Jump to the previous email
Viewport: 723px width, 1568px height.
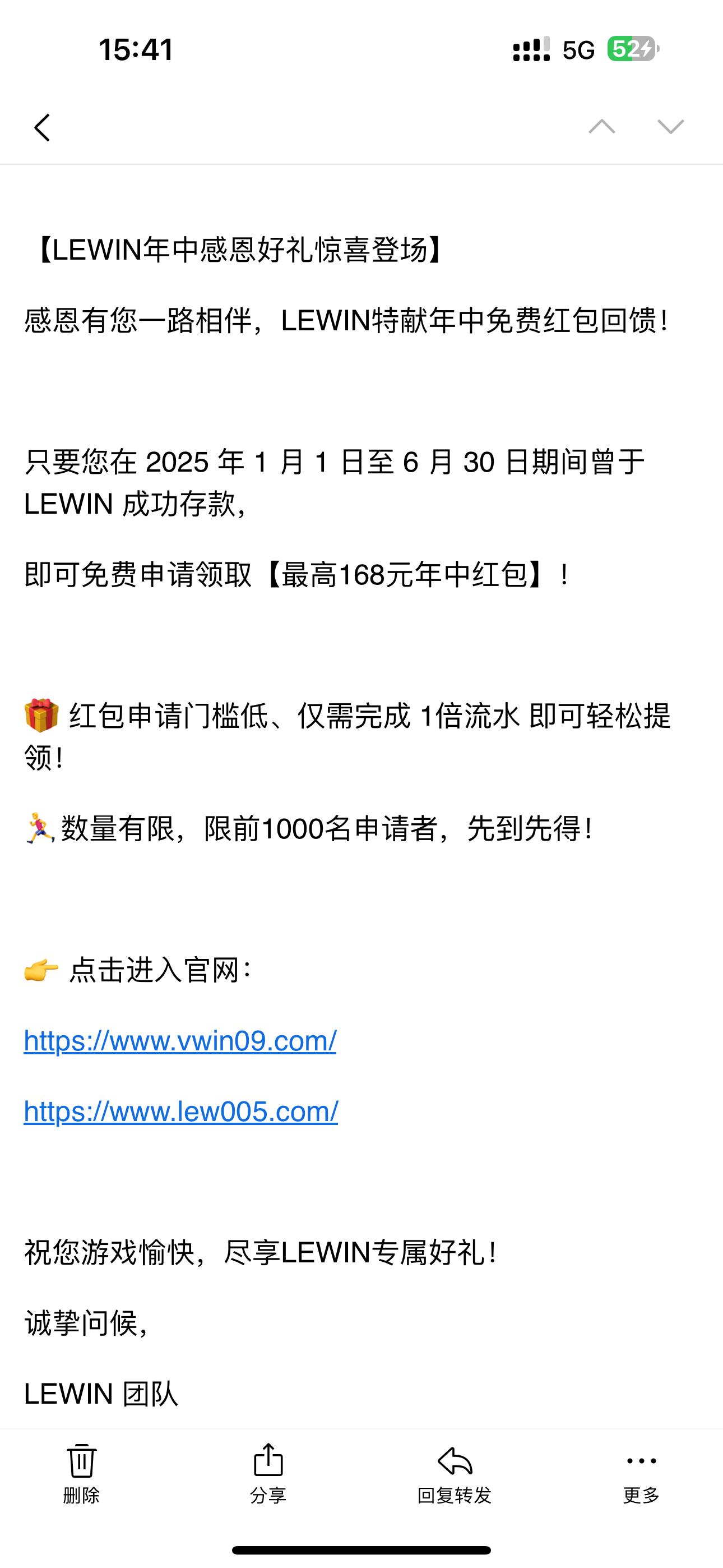point(601,127)
